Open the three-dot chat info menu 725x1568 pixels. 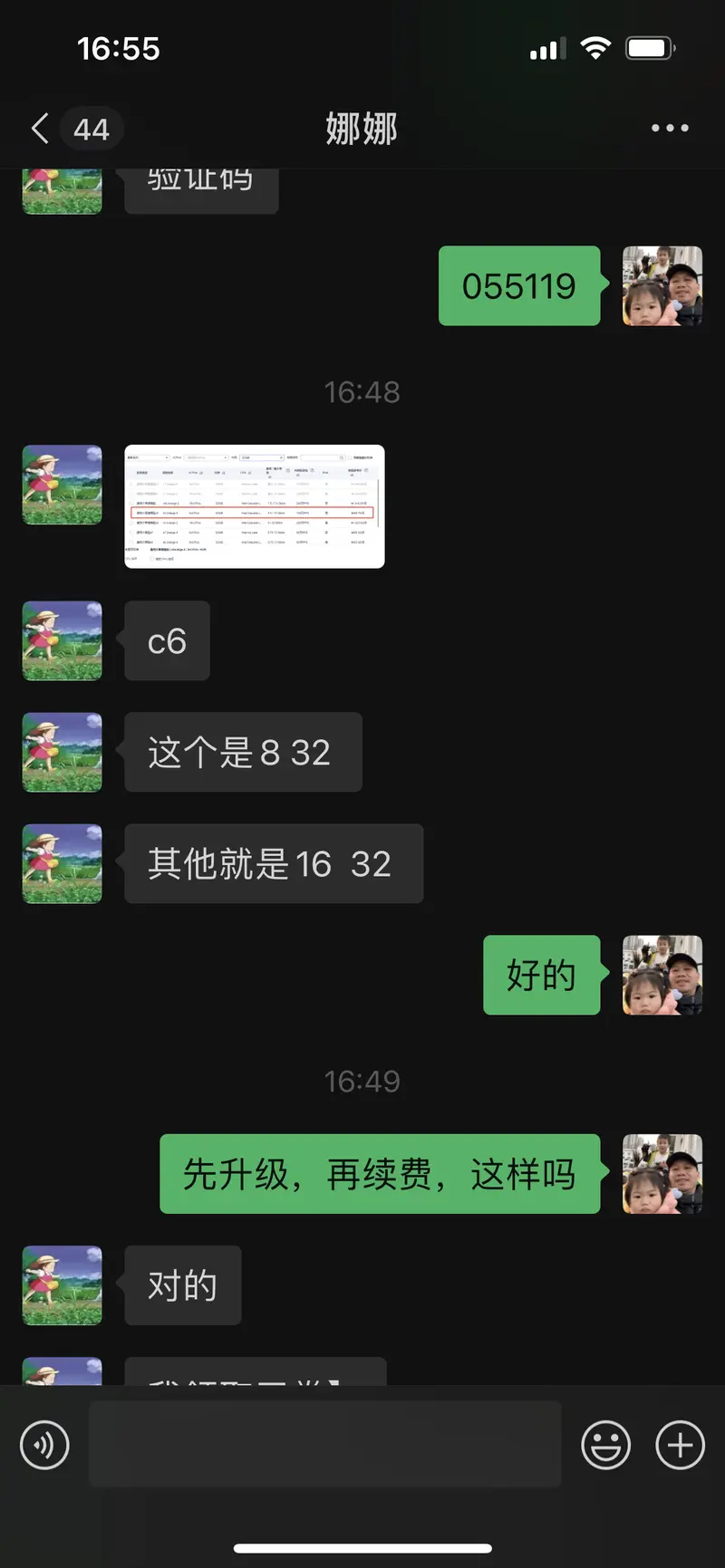click(x=670, y=129)
